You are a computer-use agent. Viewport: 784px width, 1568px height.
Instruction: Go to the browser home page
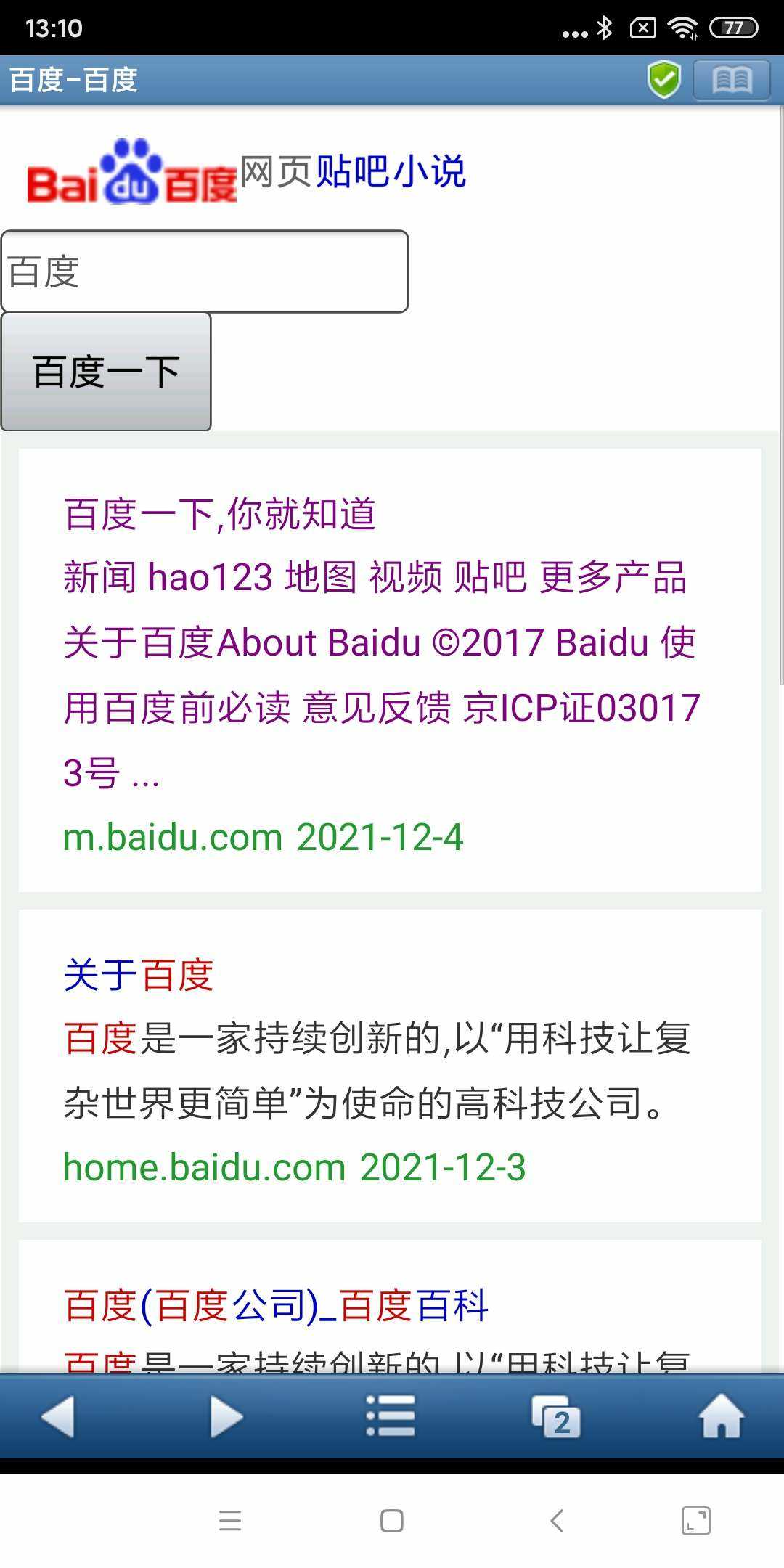pyautogui.click(x=721, y=1416)
